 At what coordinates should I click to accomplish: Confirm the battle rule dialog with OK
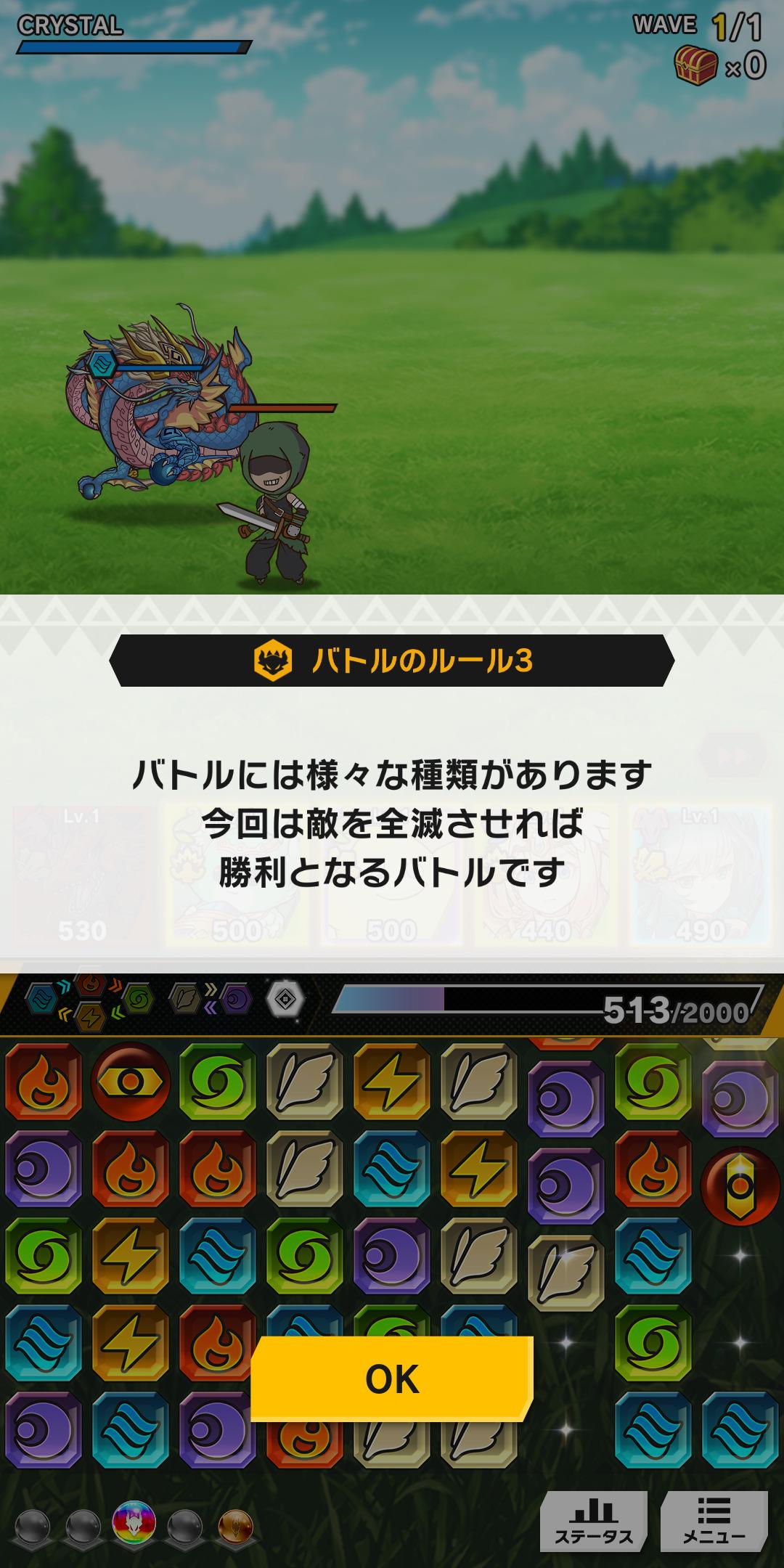pyautogui.click(x=391, y=1379)
